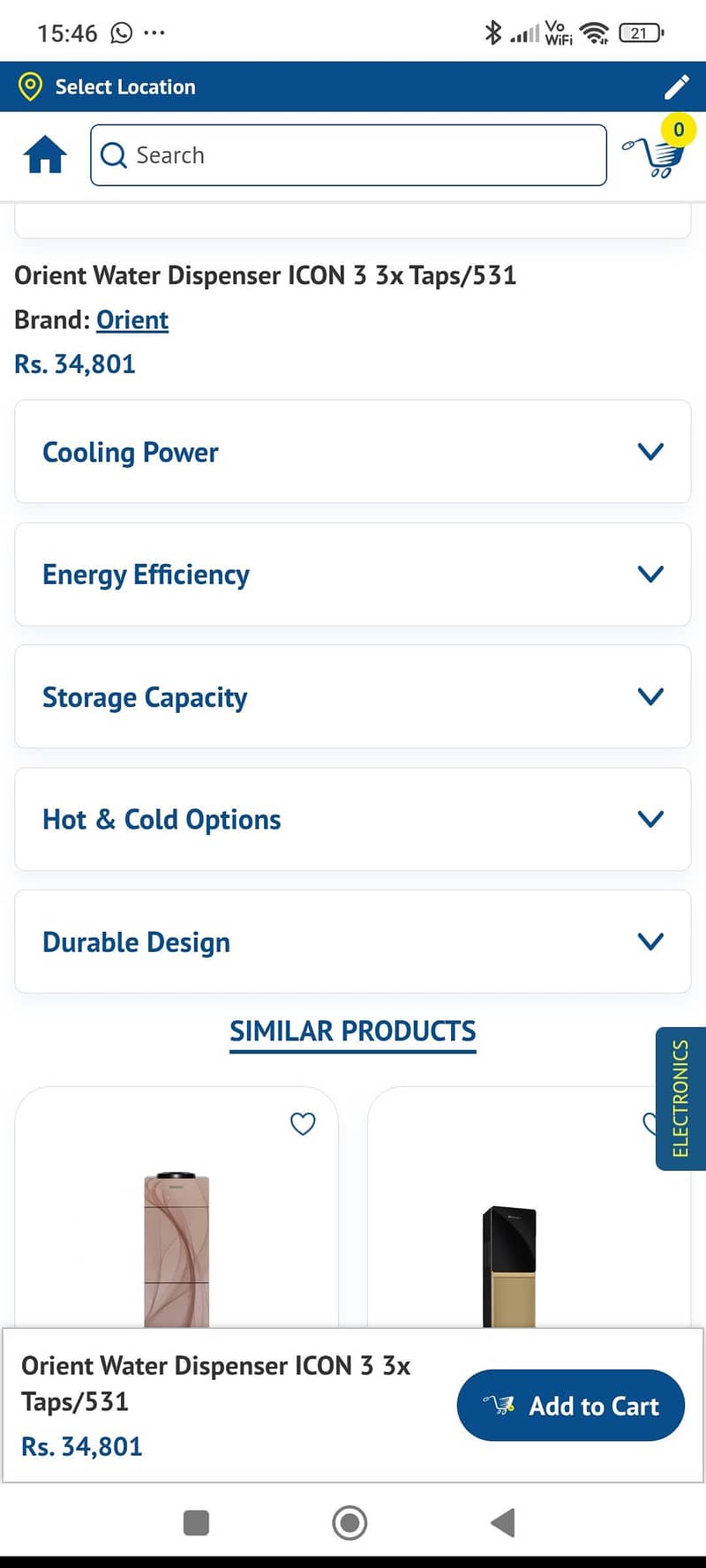Add the Orient dispenser to cart
706x1568 pixels.
pos(571,1406)
